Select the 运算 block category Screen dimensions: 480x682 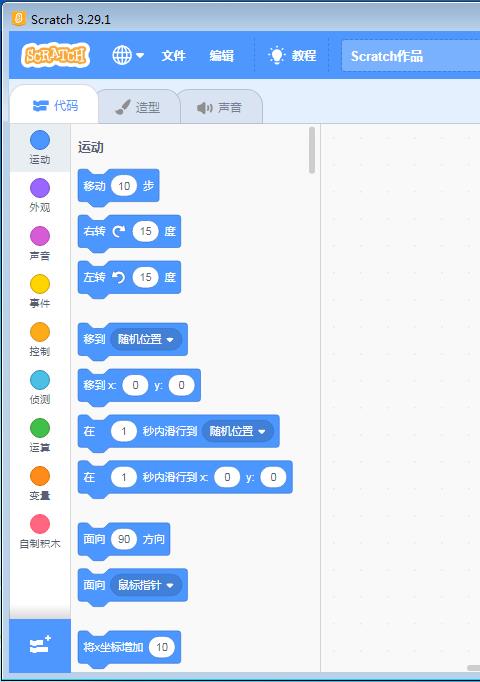(x=40, y=435)
